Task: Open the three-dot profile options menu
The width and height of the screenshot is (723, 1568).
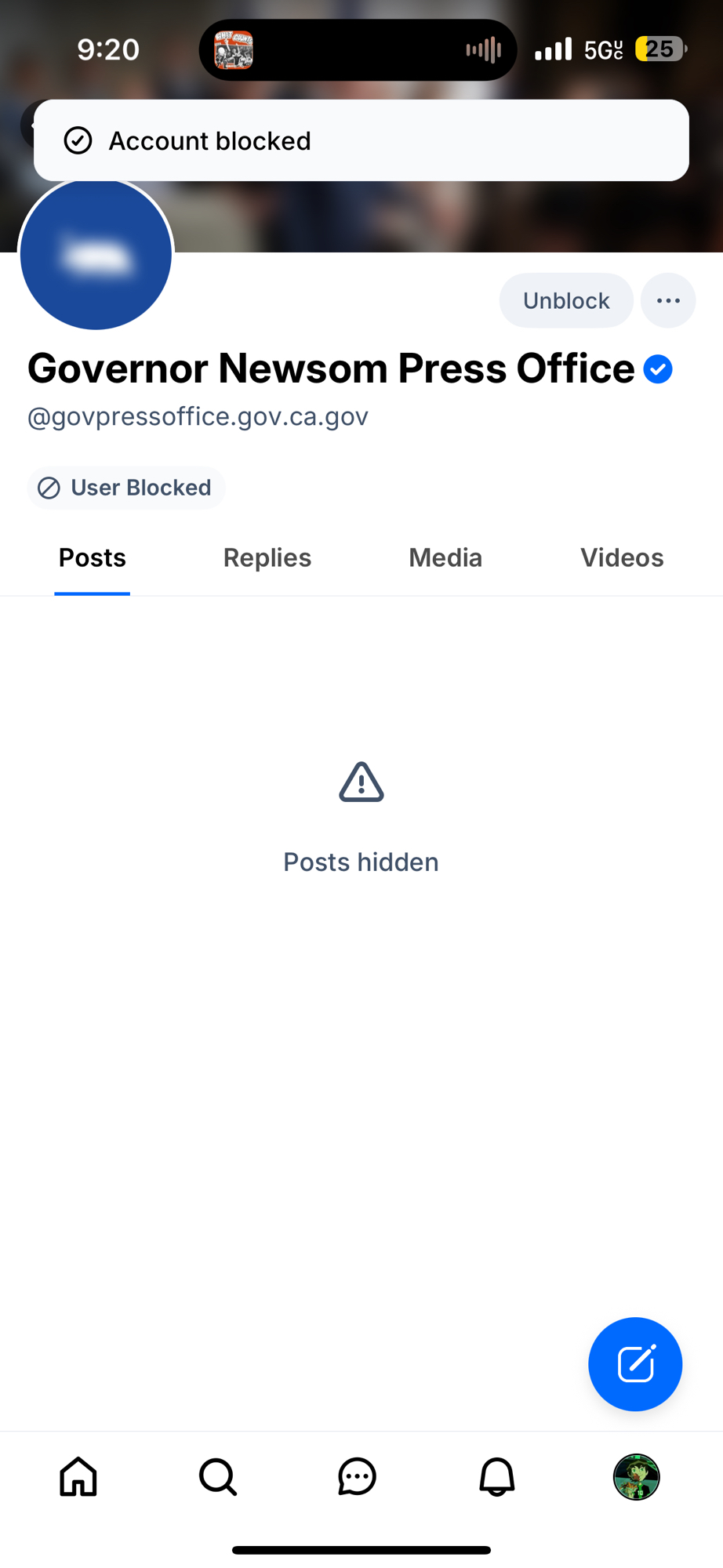Action: 668,300
